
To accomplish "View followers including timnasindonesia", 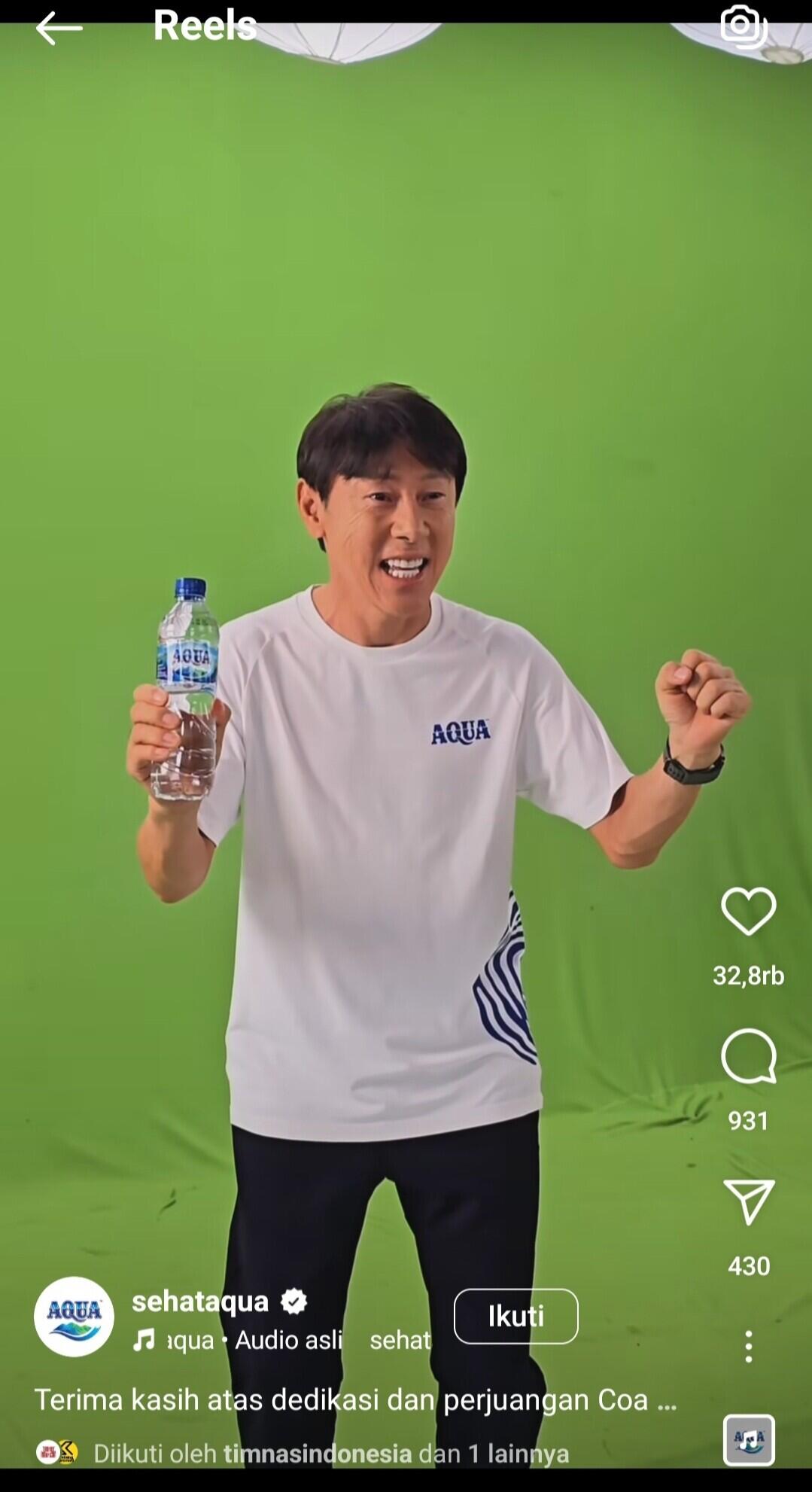I will [331, 1453].
